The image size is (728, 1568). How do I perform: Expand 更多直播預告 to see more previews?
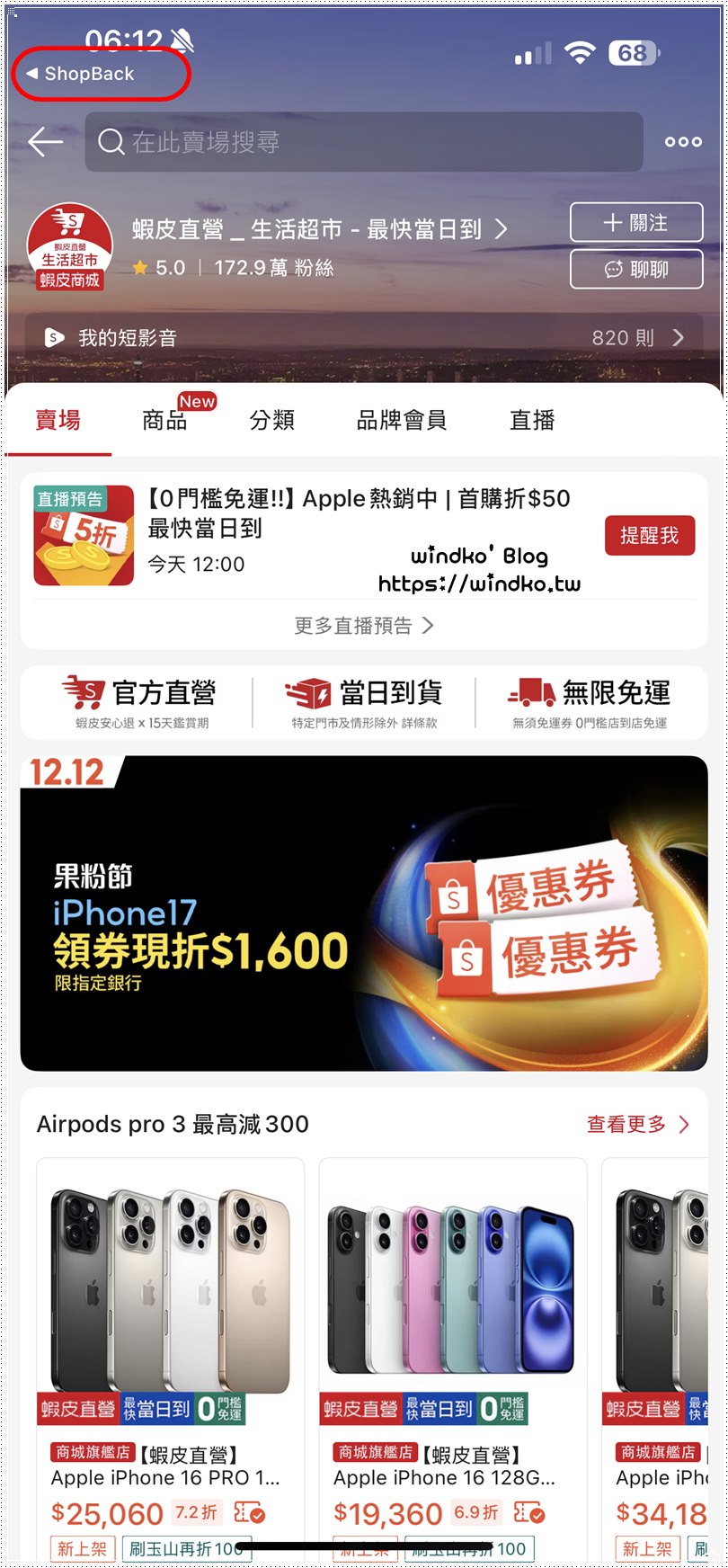click(363, 626)
